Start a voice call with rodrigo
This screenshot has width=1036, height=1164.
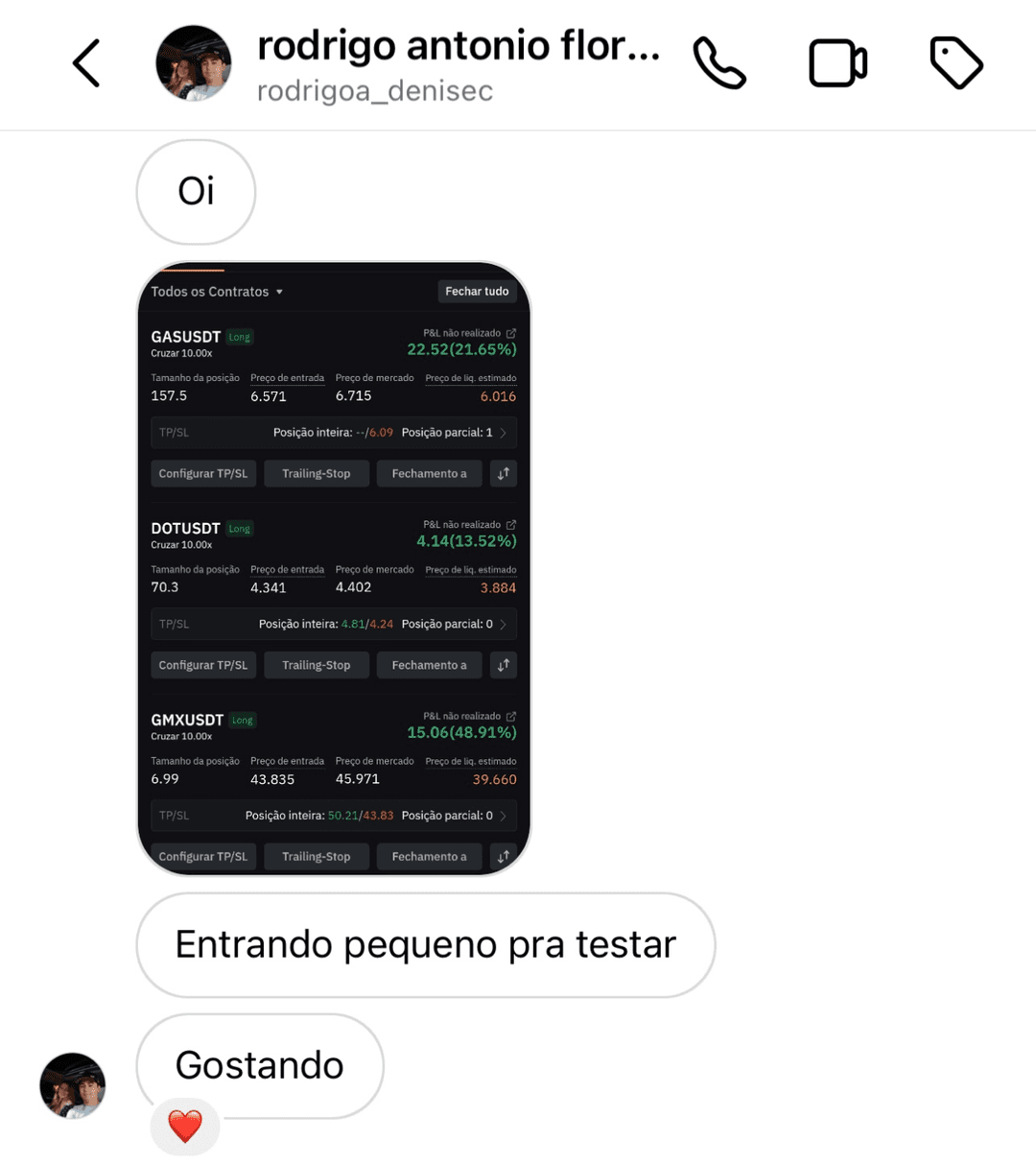tap(719, 63)
